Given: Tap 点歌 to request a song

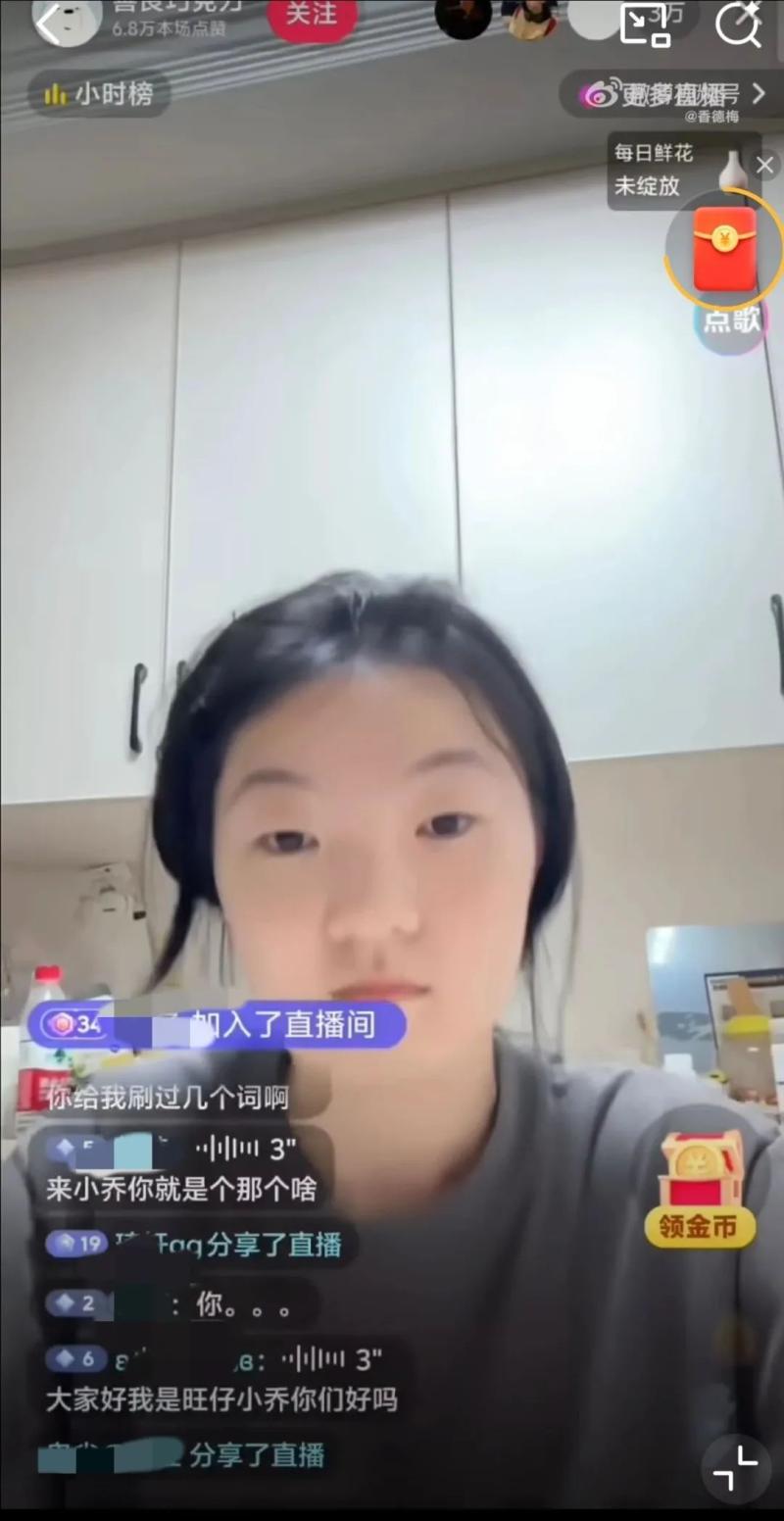Looking at the screenshot, I should click(x=731, y=321).
